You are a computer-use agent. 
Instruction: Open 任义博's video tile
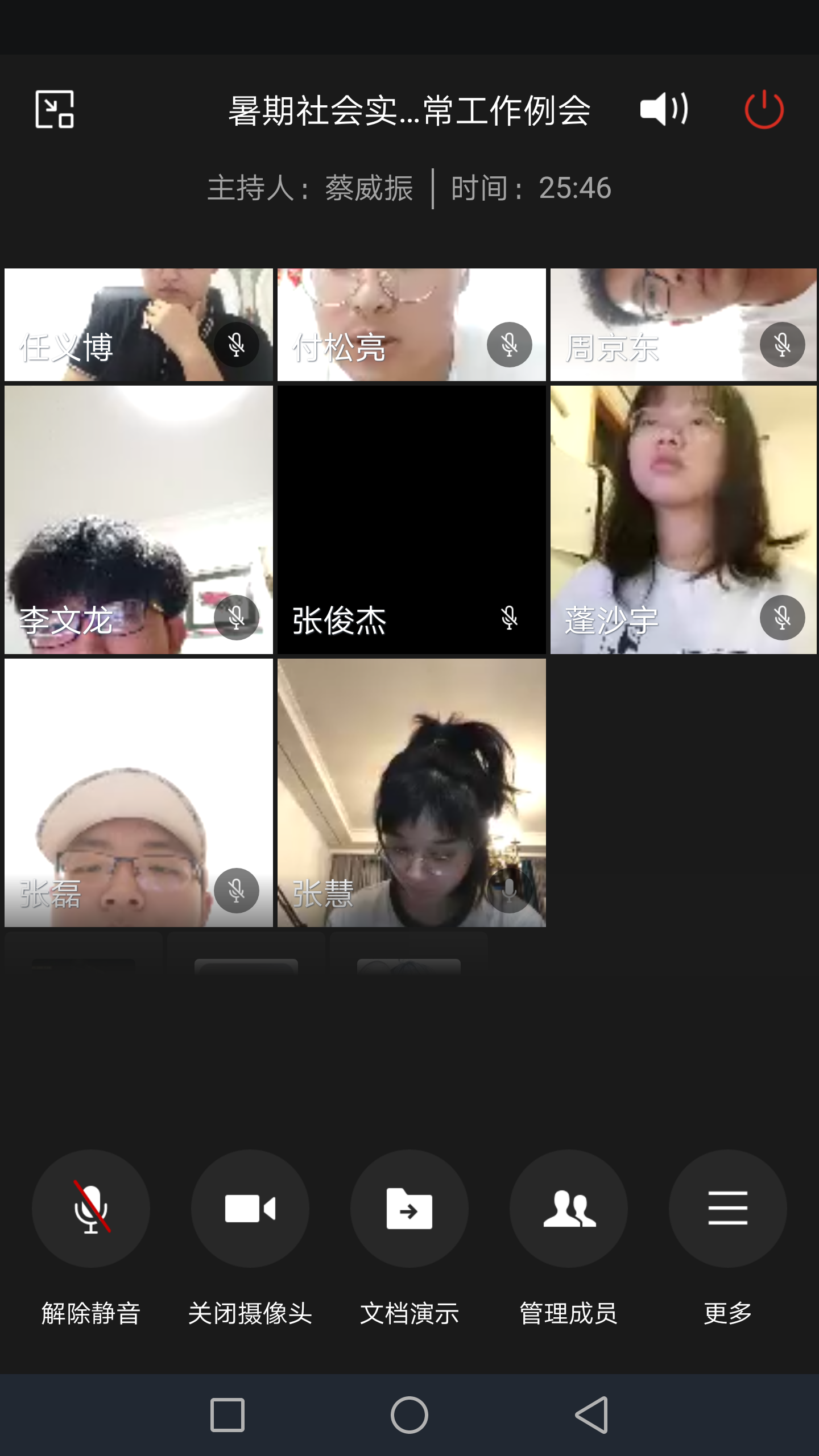tap(139, 324)
